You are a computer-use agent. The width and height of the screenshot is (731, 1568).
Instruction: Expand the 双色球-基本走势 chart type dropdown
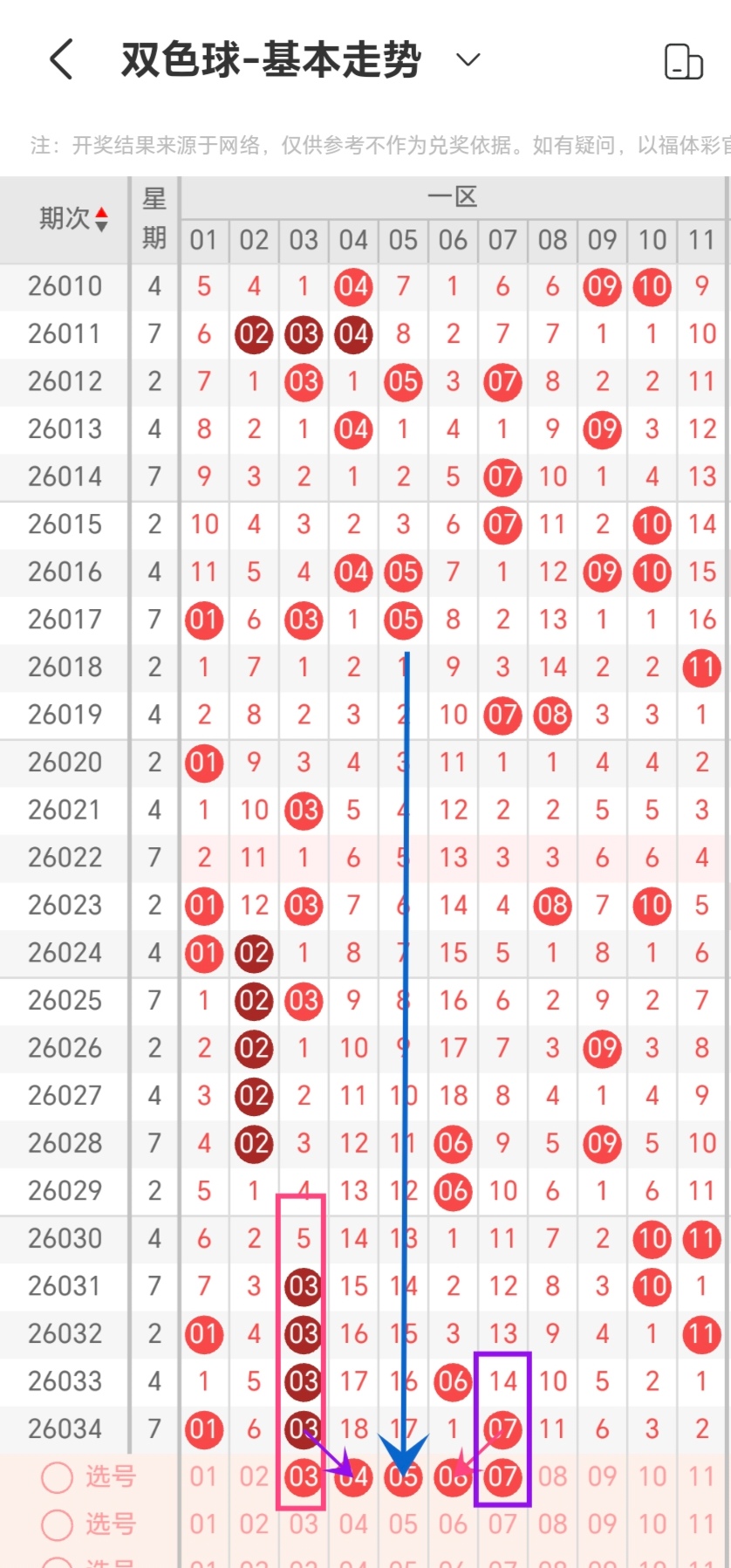click(x=468, y=59)
